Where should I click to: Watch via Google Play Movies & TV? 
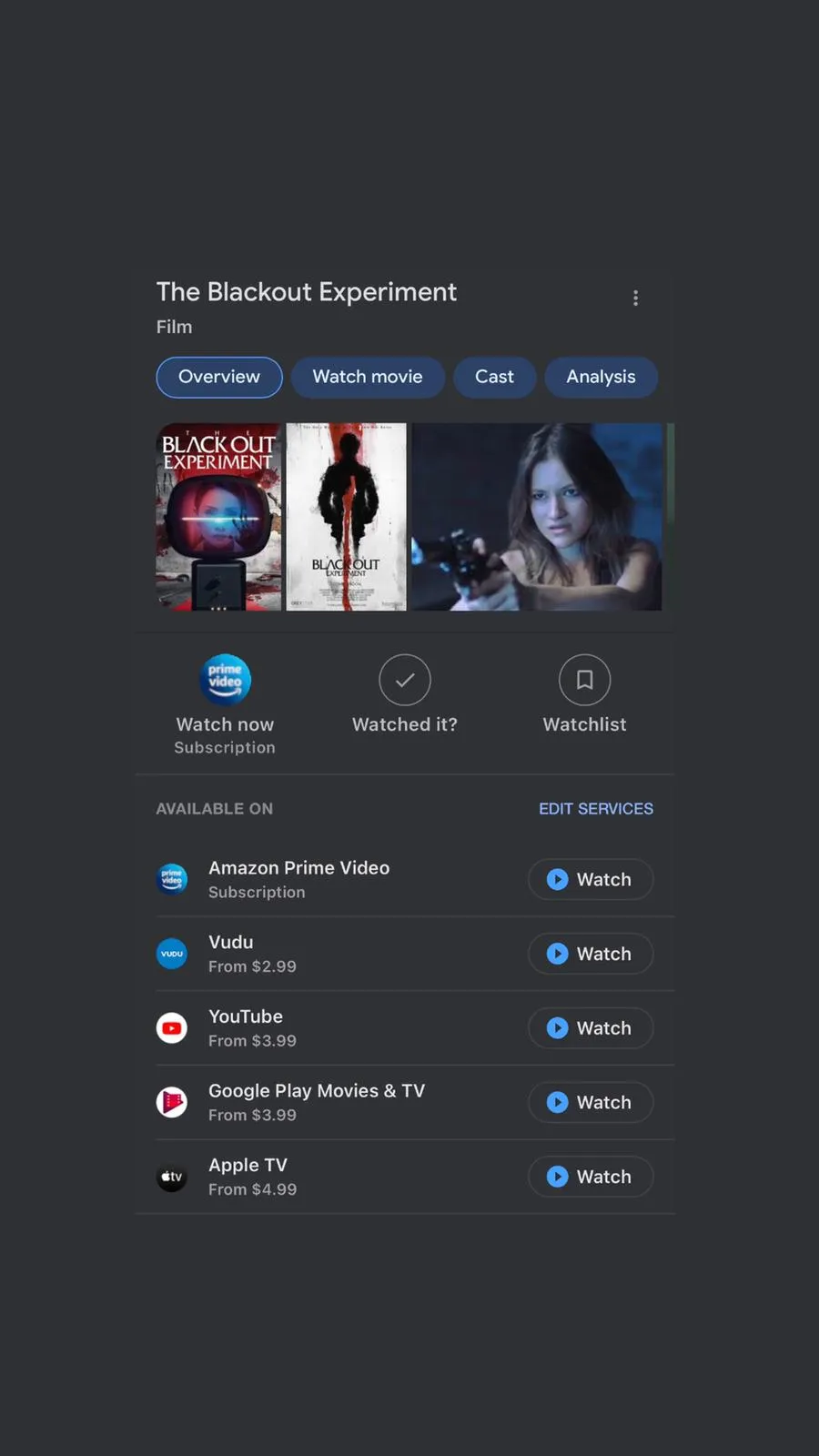pos(591,1103)
